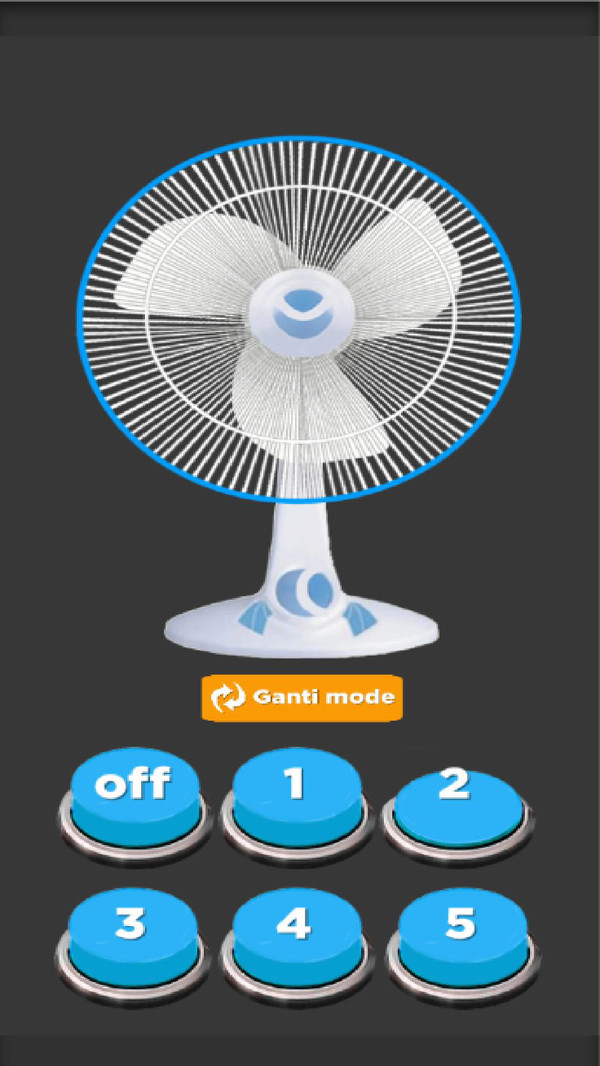This screenshot has width=600, height=1066.
Task: Turn the fan off
Action: tap(134, 791)
